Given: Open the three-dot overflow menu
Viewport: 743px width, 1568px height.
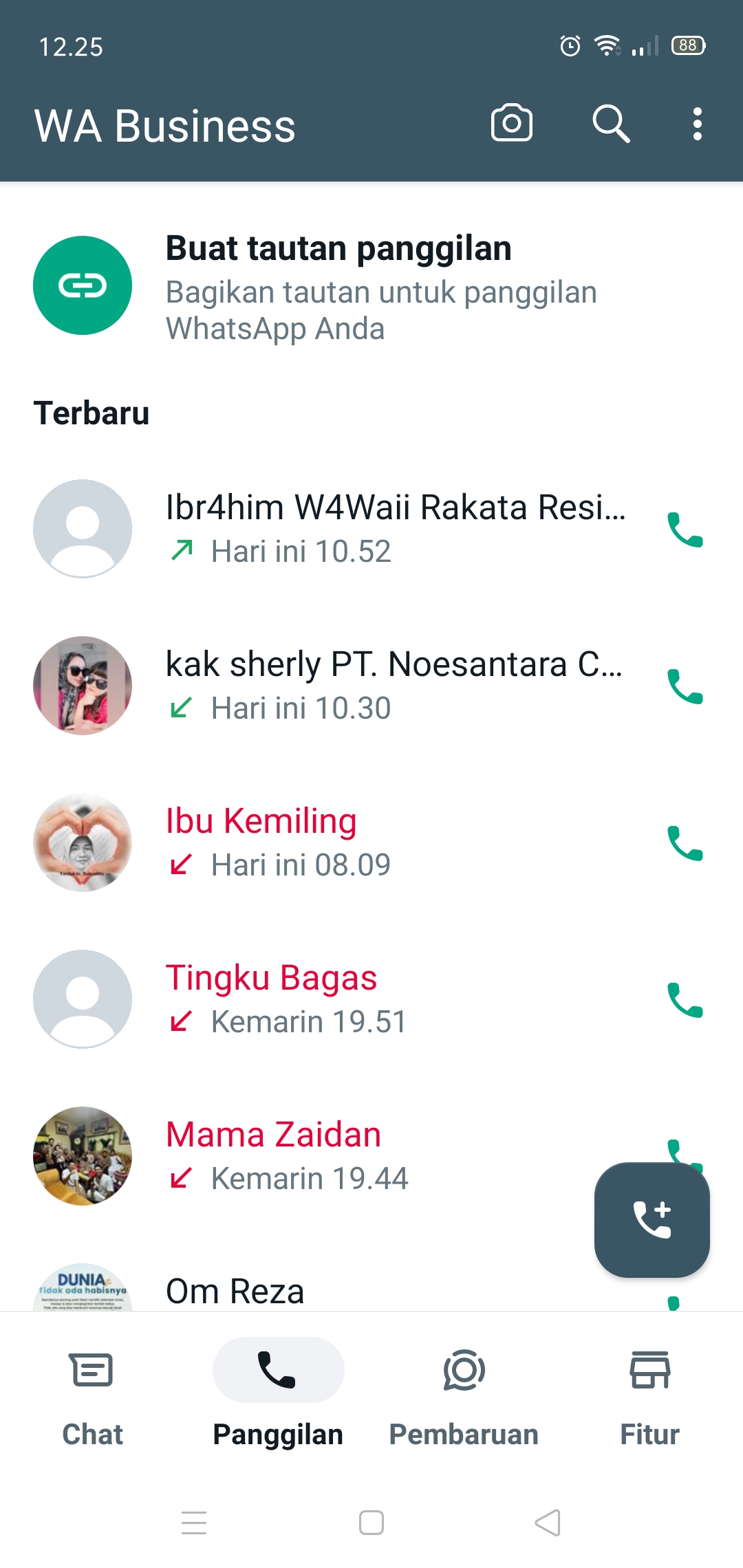Looking at the screenshot, I should (697, 124).
